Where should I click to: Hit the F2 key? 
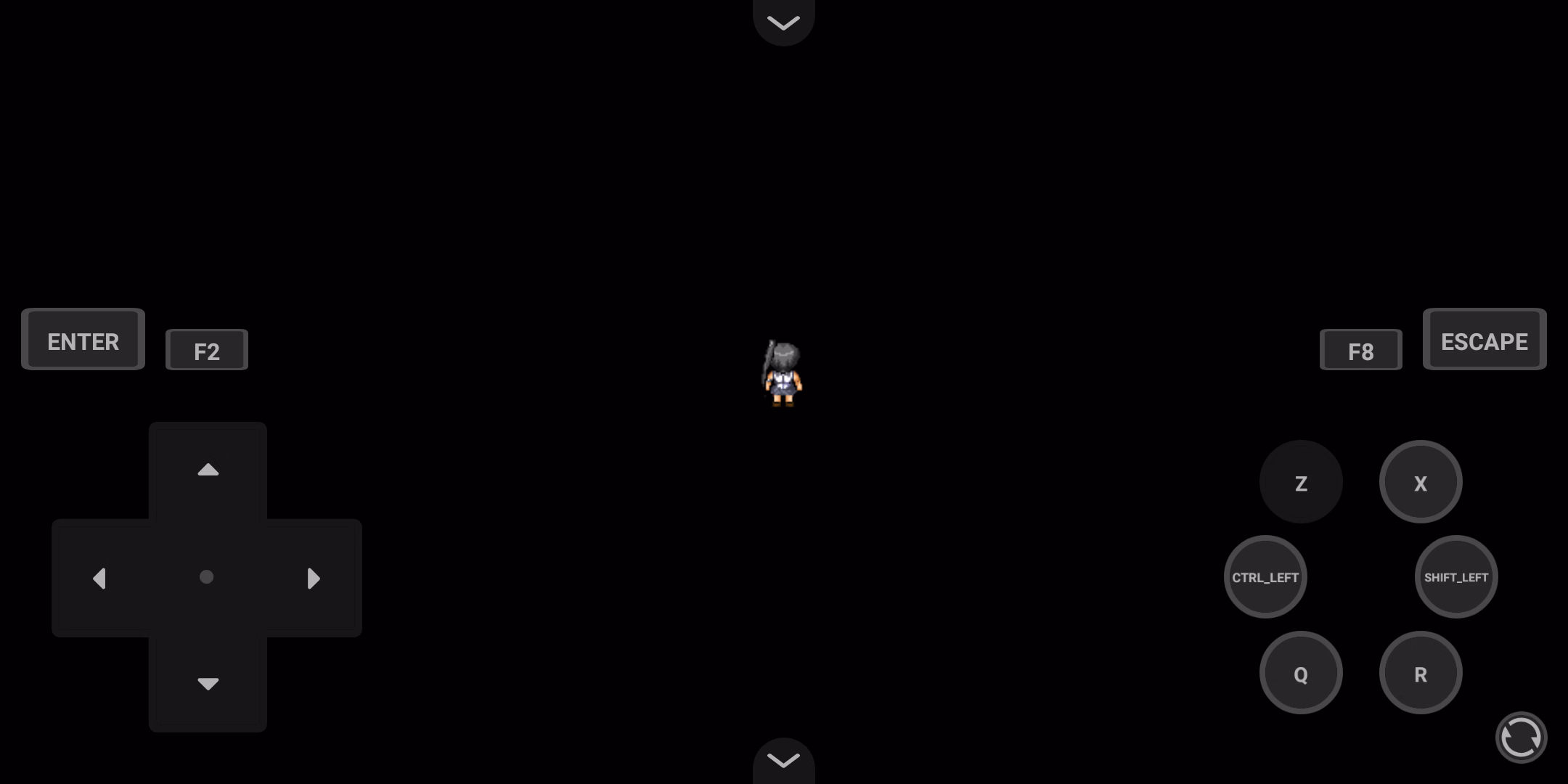[207, 351]
